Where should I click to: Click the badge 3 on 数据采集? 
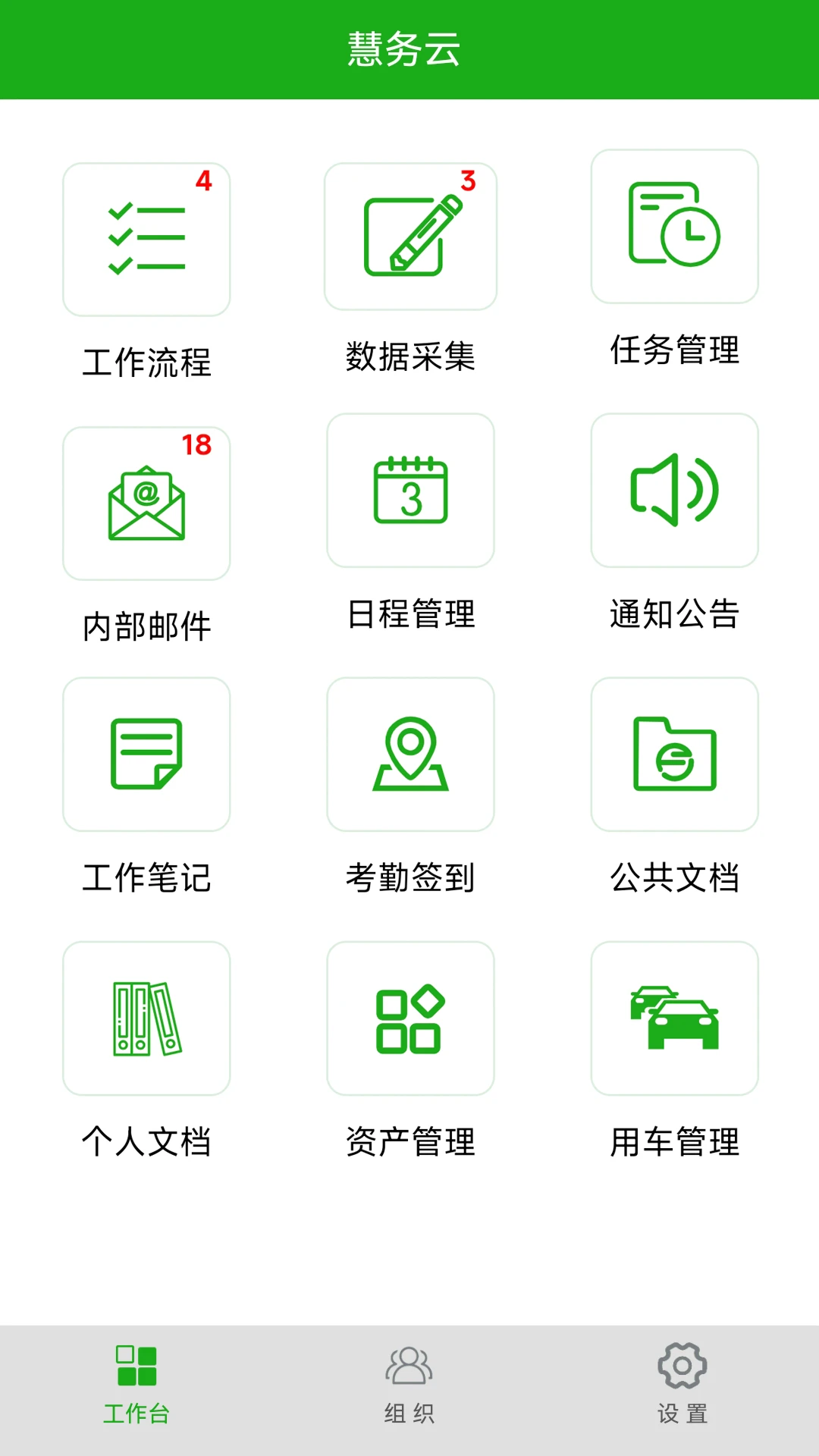[468, 180]
